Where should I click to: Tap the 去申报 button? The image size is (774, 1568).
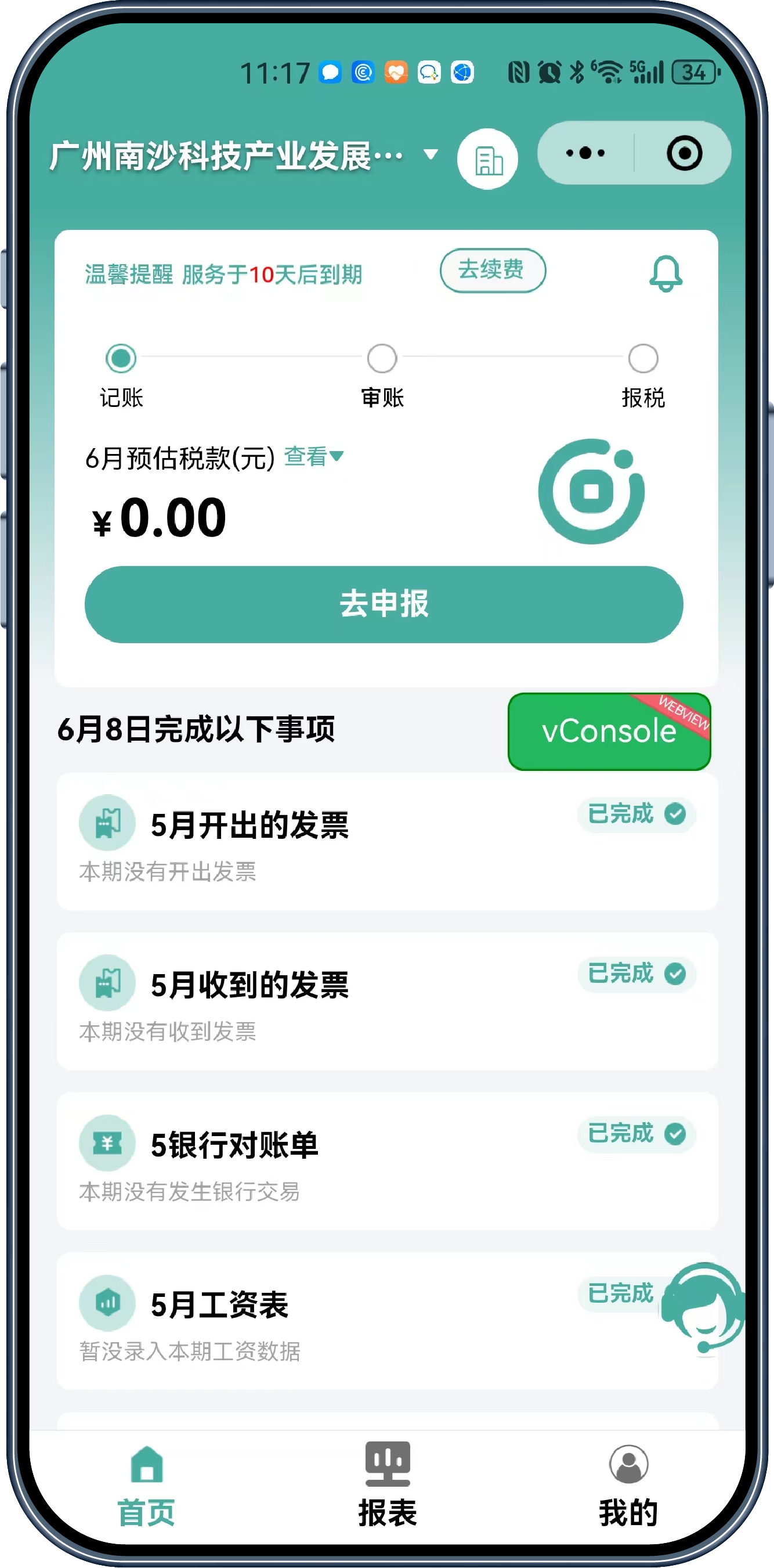point(384,604)
